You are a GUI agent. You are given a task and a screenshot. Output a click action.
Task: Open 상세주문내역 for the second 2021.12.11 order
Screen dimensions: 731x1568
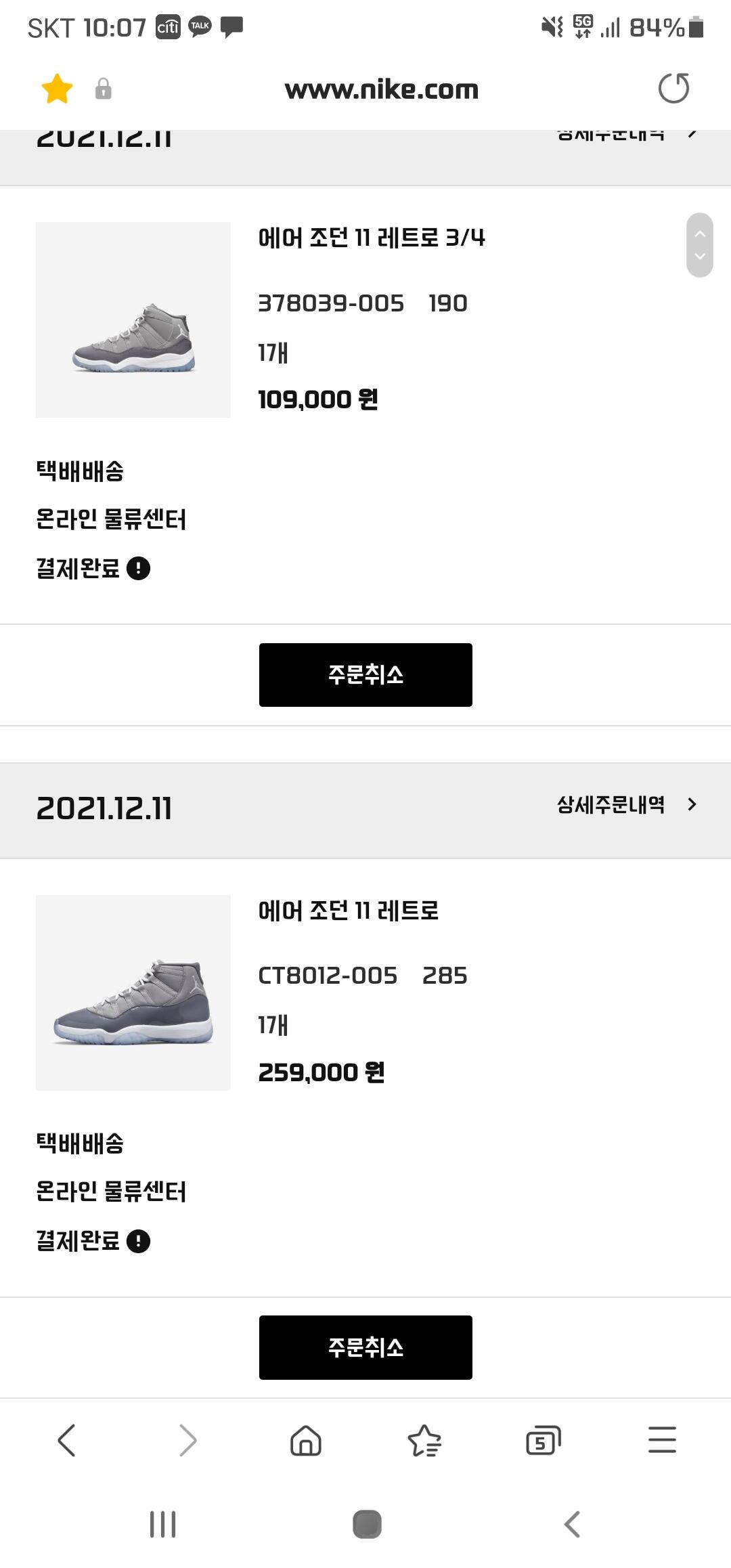coord(627,804)
